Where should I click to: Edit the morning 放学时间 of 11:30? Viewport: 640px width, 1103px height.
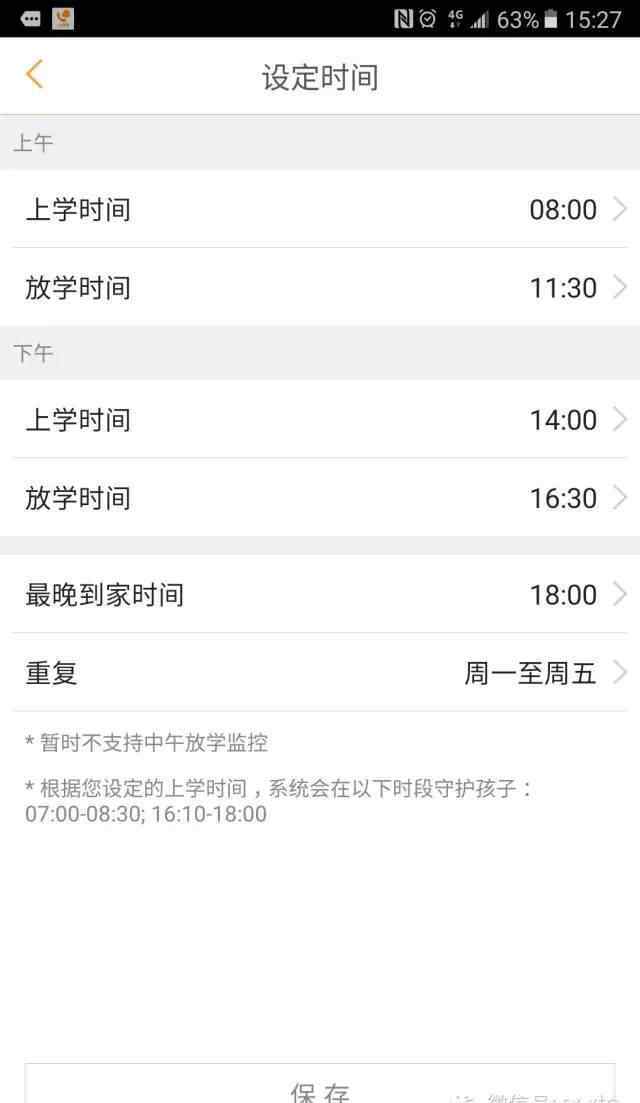320,287
